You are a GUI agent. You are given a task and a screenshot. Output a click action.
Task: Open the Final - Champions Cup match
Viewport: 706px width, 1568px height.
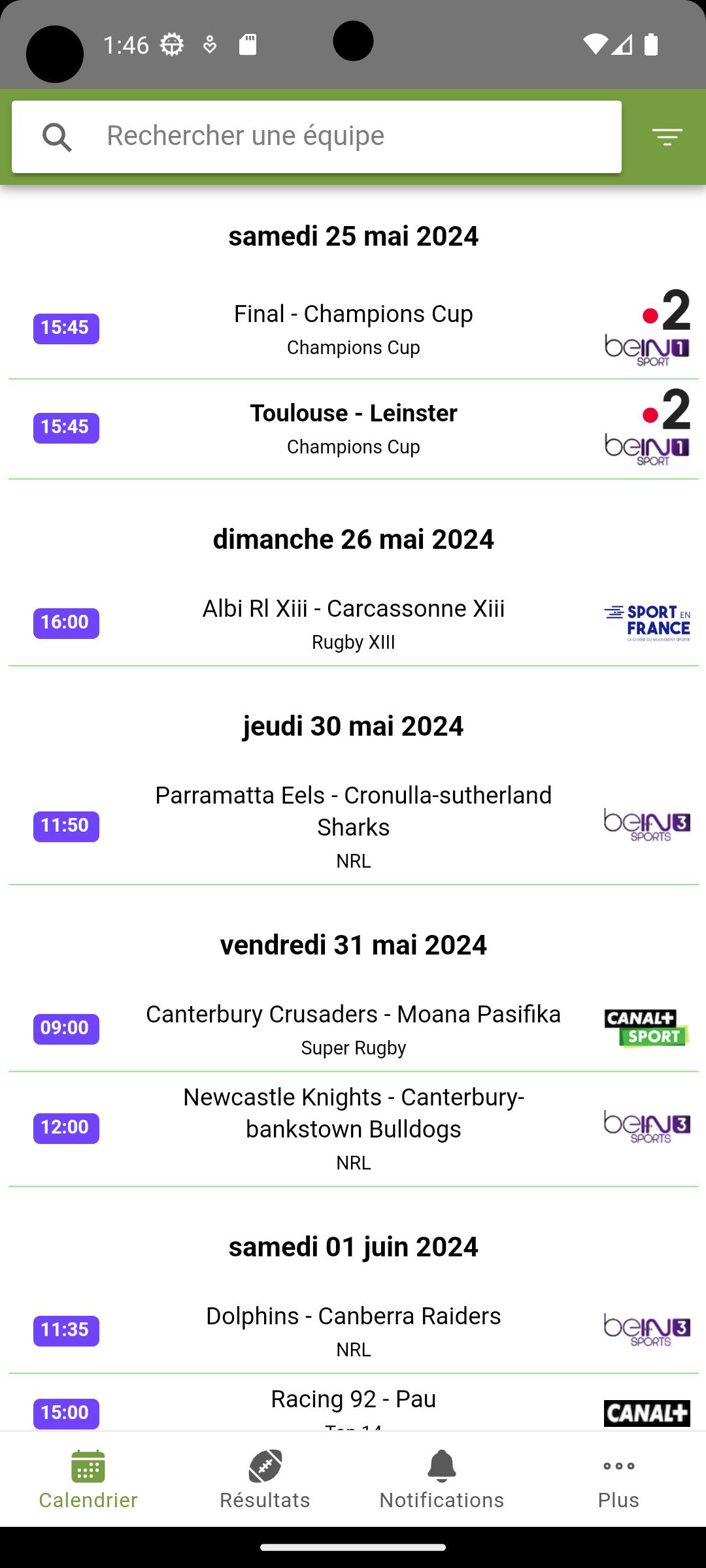[x=353, y=328]
